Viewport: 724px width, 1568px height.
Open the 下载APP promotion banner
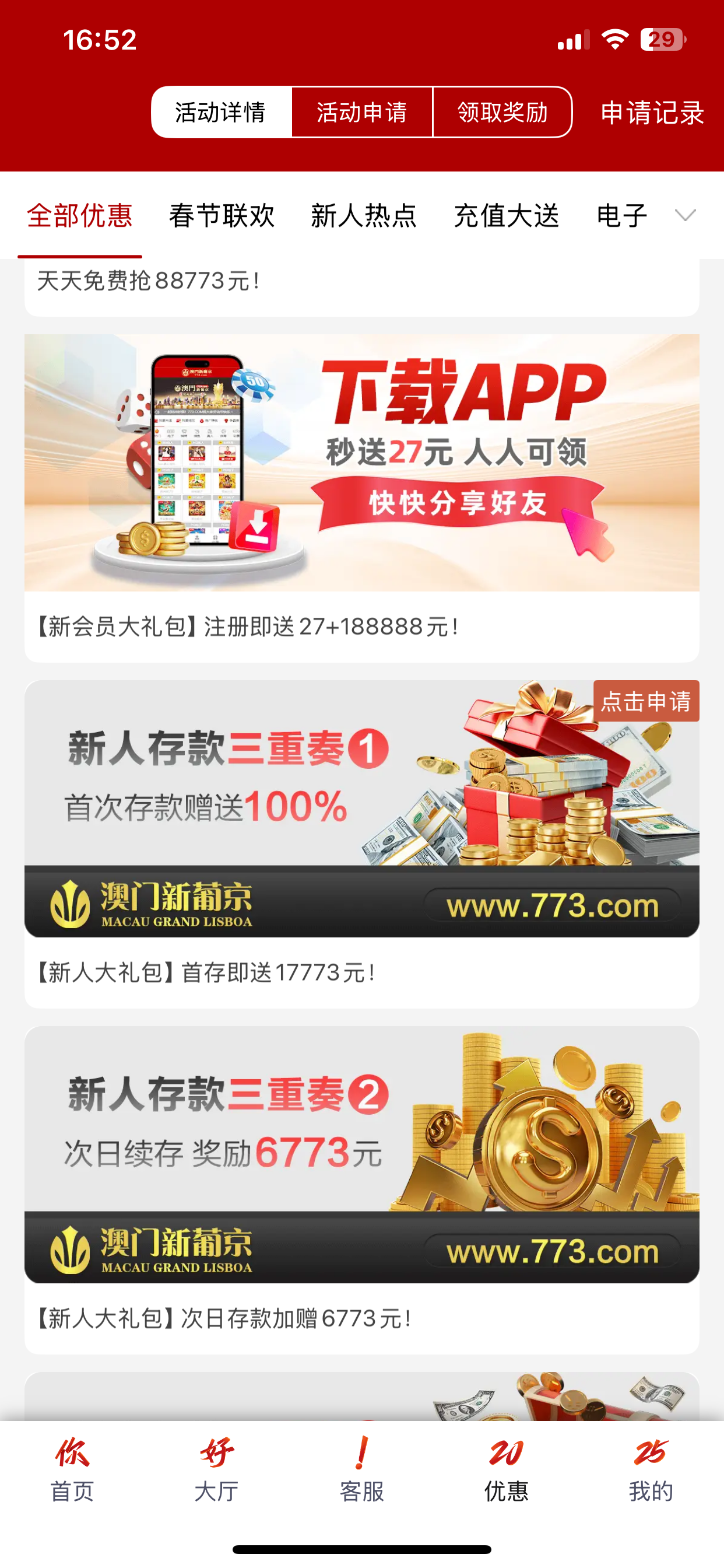tap(361, 463)
